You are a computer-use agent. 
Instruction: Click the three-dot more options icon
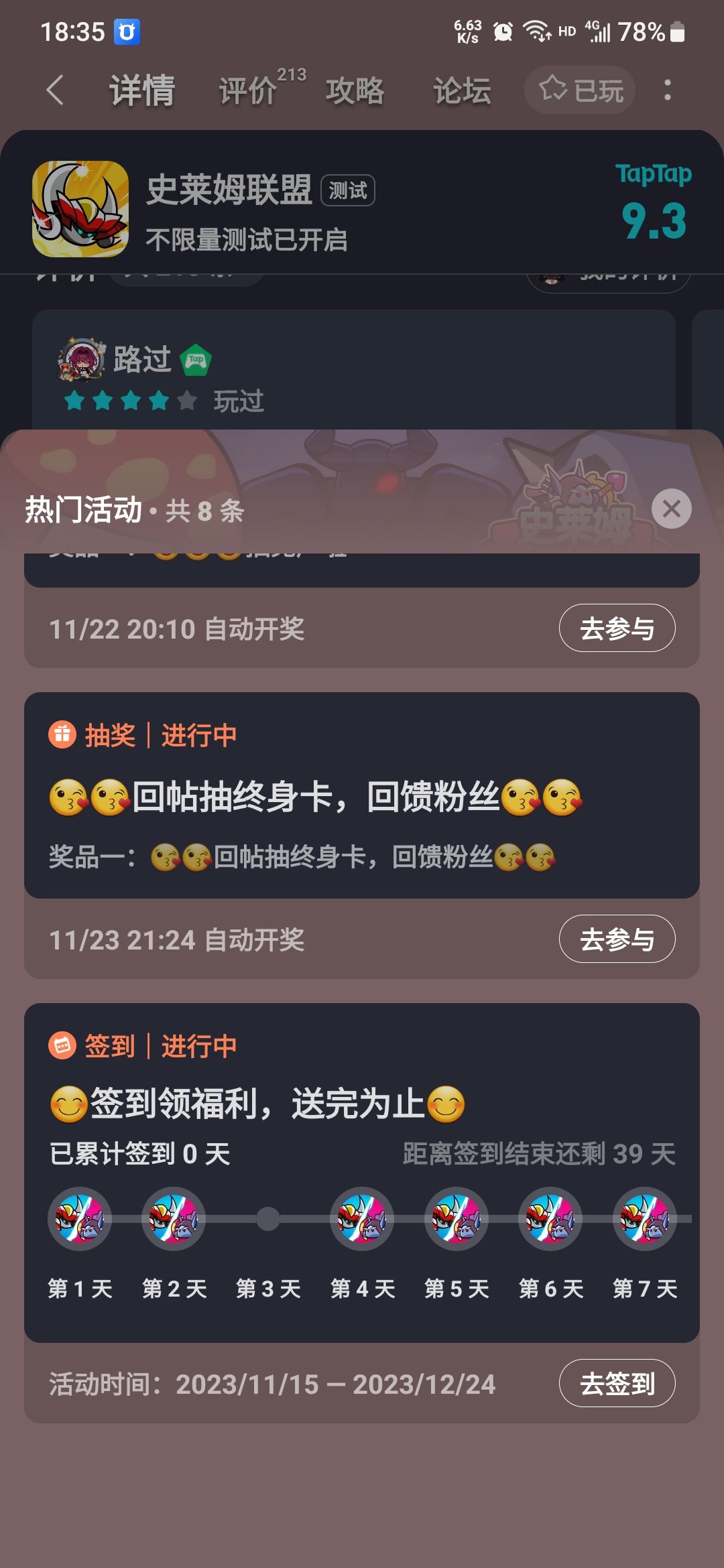[668, 89]
